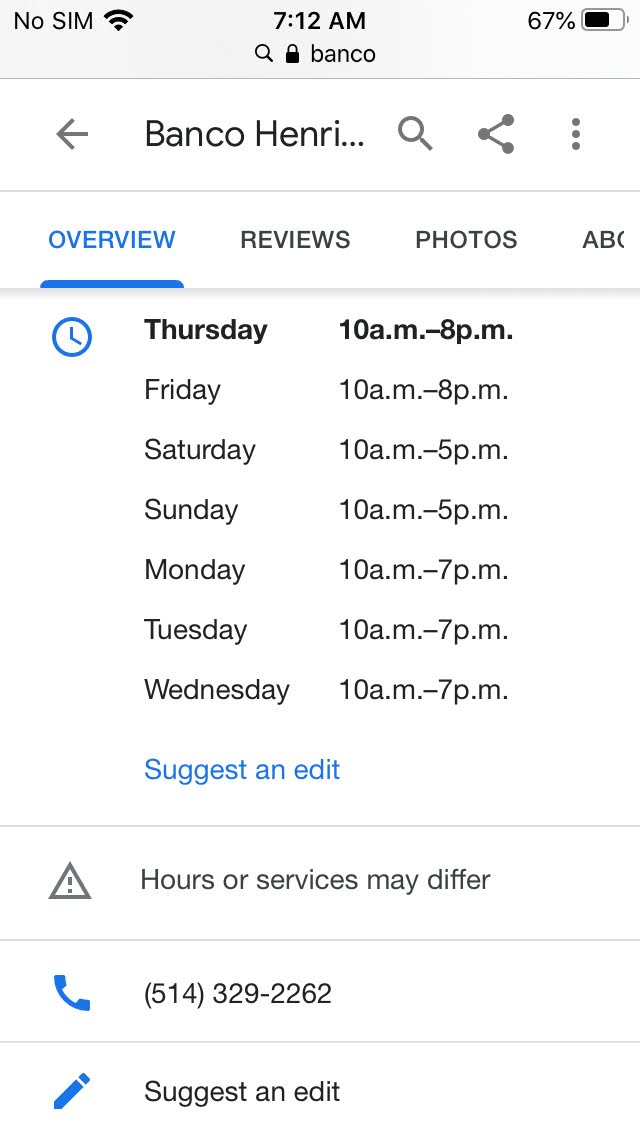
Task: Go back using the arrow icon
Action: pos(72,134)
